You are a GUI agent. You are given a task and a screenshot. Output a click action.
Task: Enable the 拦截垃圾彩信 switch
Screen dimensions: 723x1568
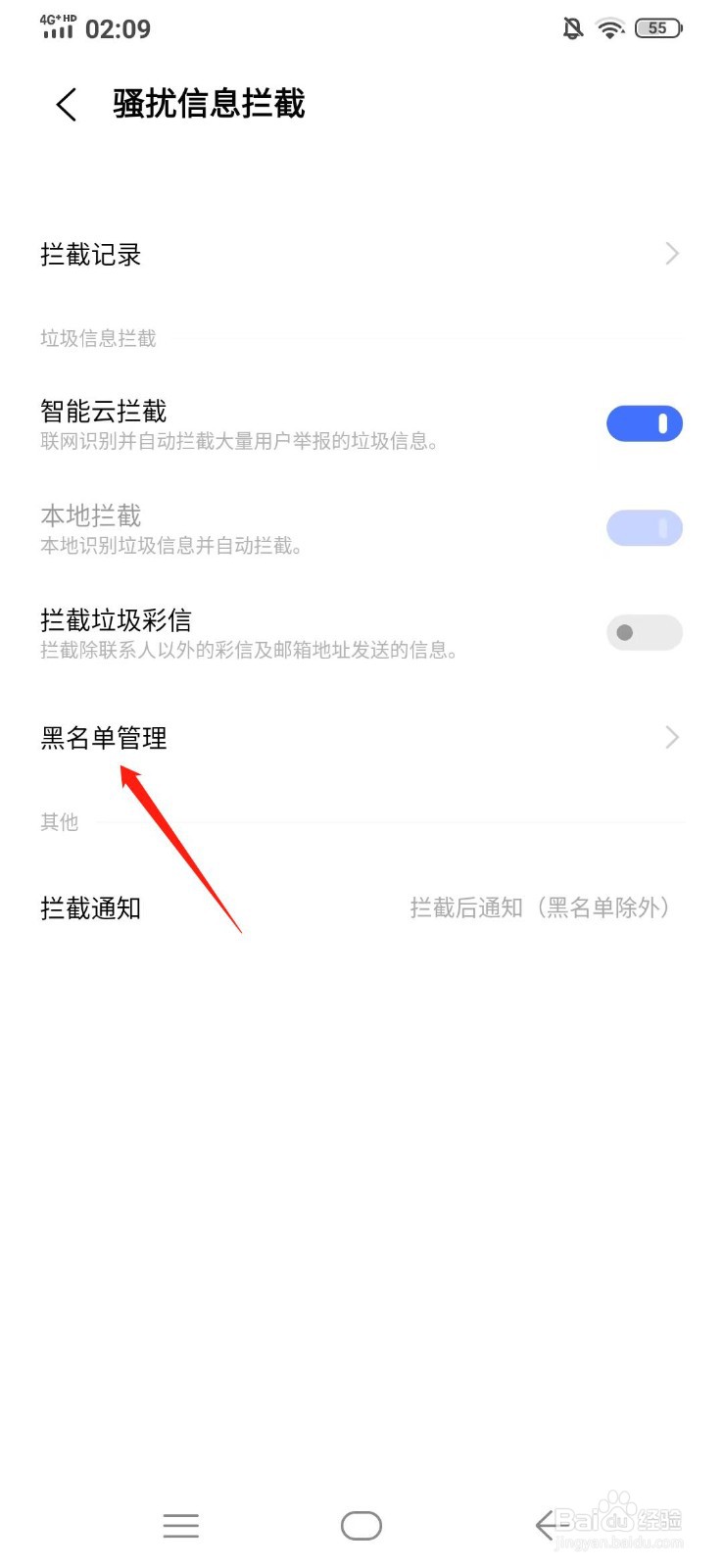pyautogui.click(x=644, y=632)
